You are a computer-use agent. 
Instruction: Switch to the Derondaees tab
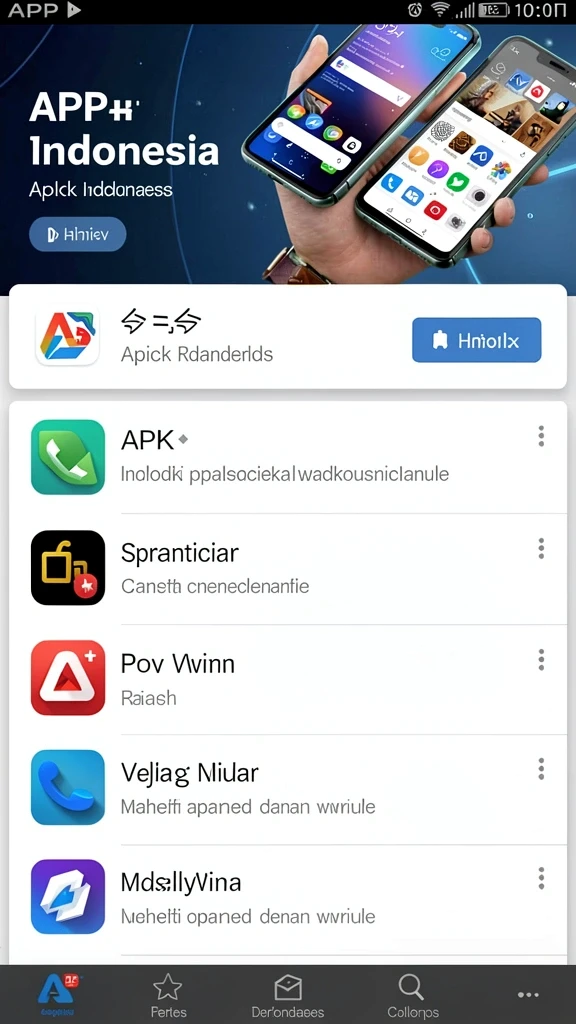point(288,995)
